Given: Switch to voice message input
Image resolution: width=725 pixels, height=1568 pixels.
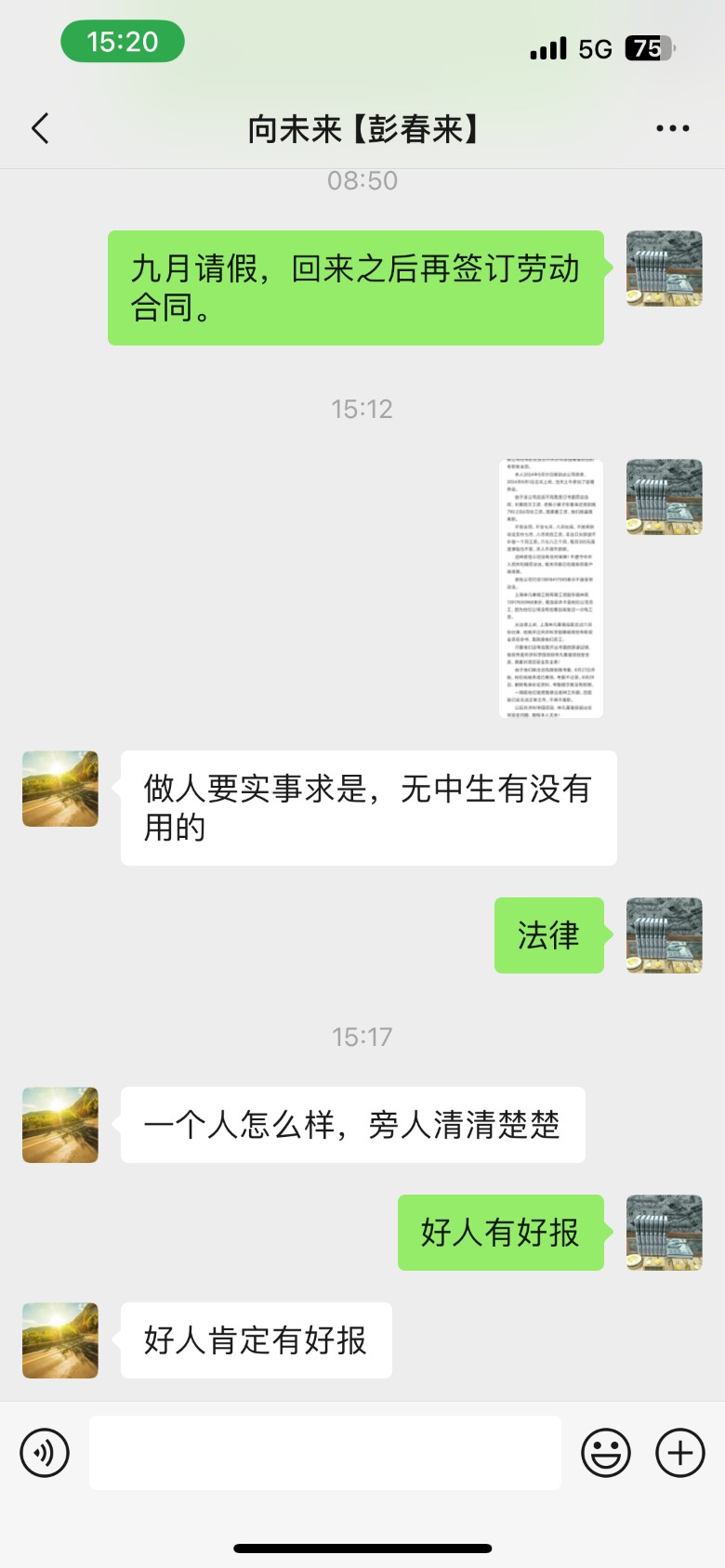Looking at the screenshot, I should coord(45,1452).
